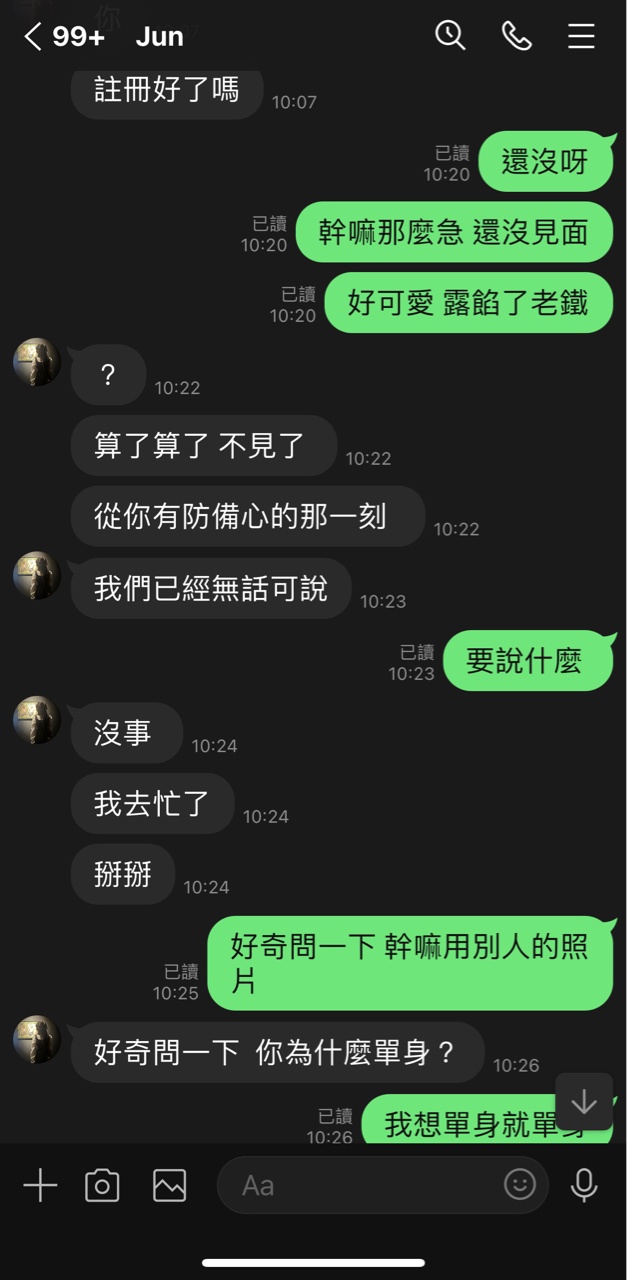This screenshot has width=627, height=1280.
Task: Go back to the chat list
Action: point(34,37)
